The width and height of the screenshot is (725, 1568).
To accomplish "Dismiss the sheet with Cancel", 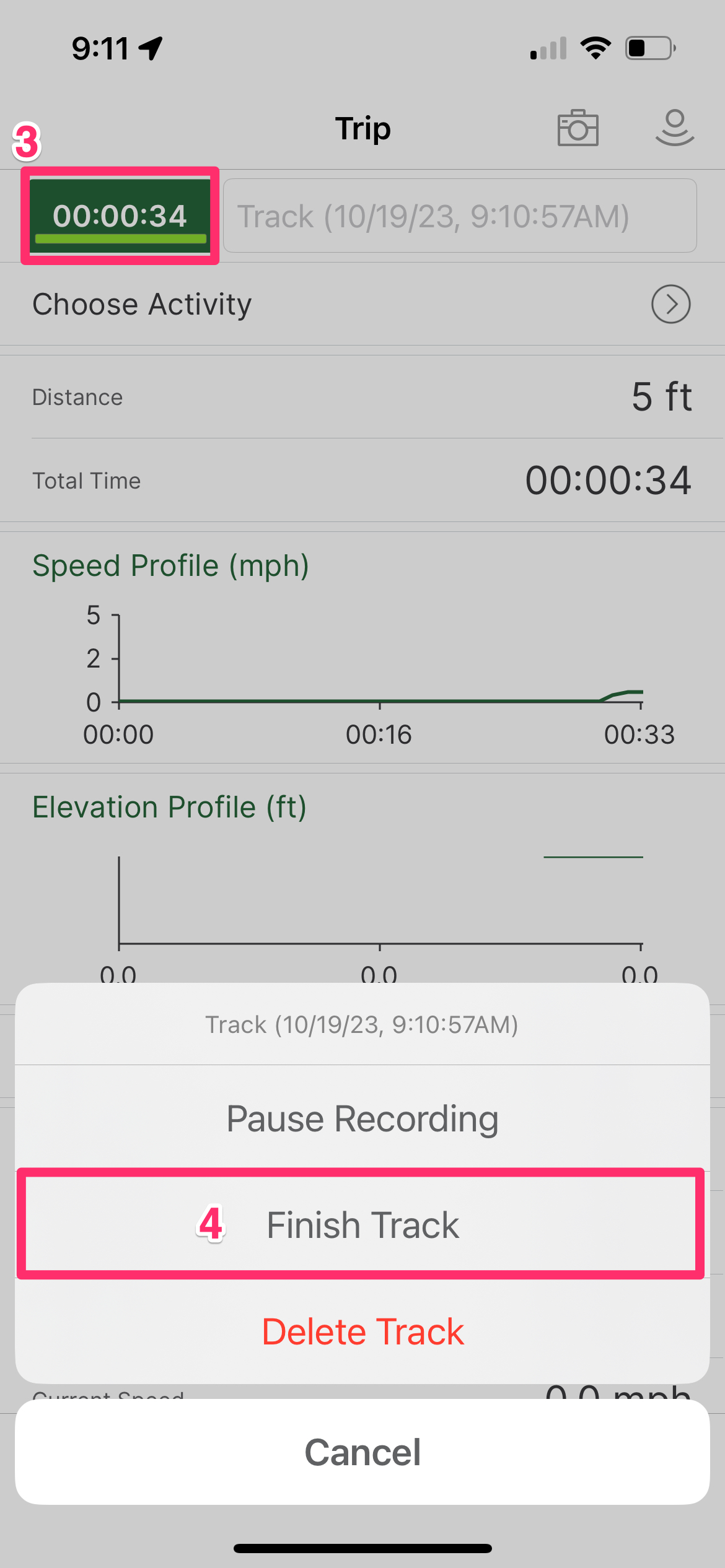I will pos(362,1452).
